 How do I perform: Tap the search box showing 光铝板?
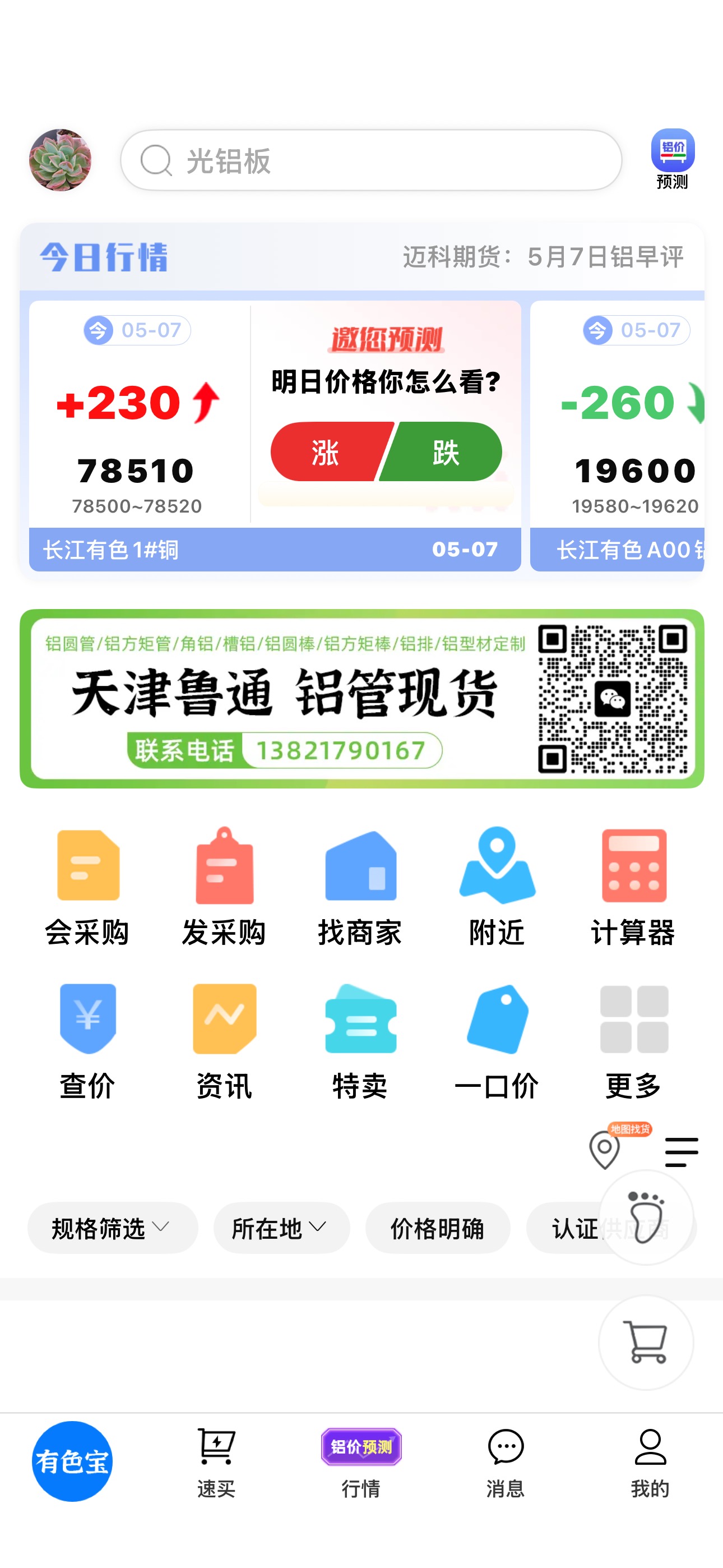tap(371, 161)
